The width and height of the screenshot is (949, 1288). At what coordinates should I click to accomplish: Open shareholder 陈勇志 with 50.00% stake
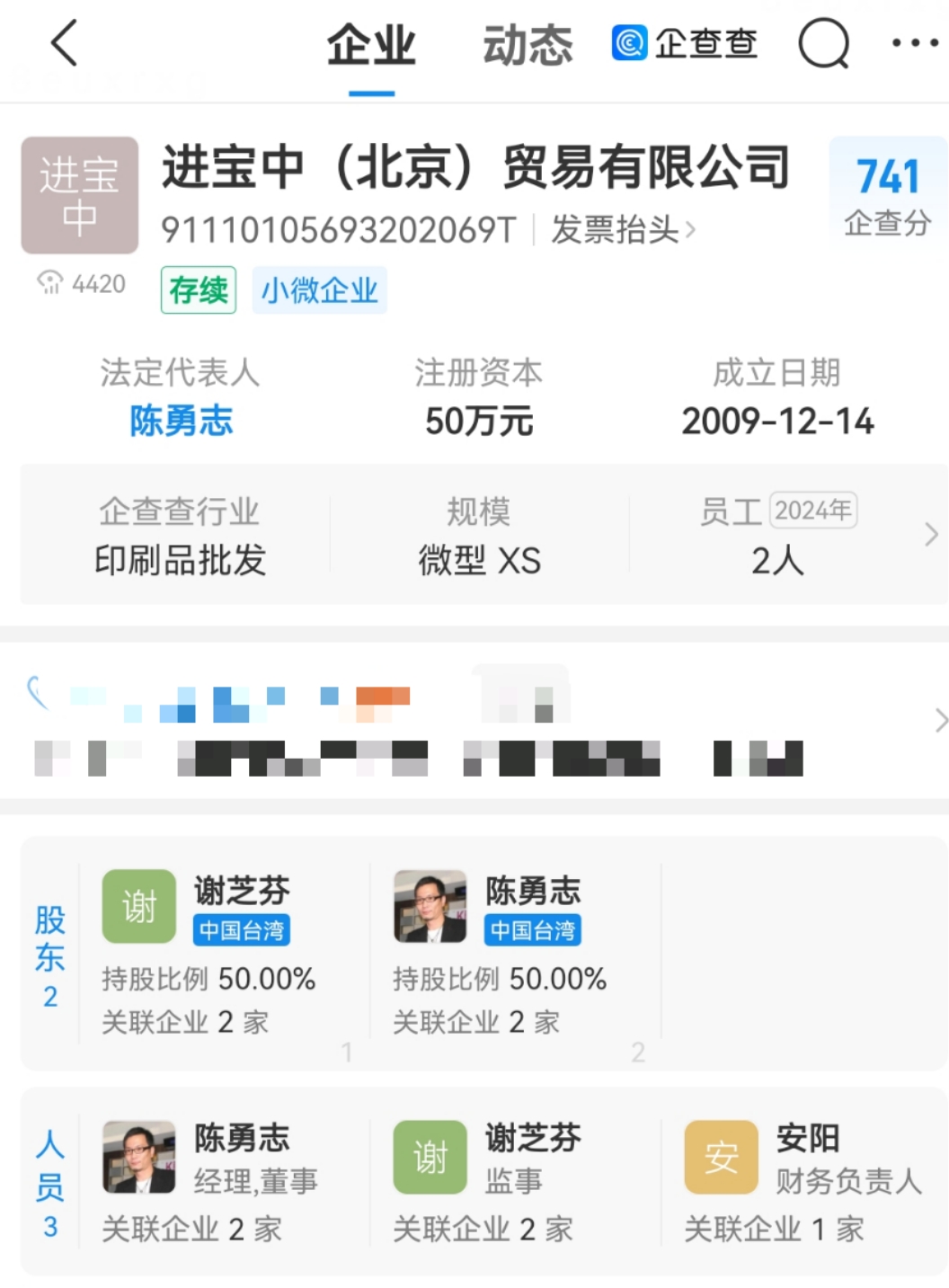tap(514, 951)
